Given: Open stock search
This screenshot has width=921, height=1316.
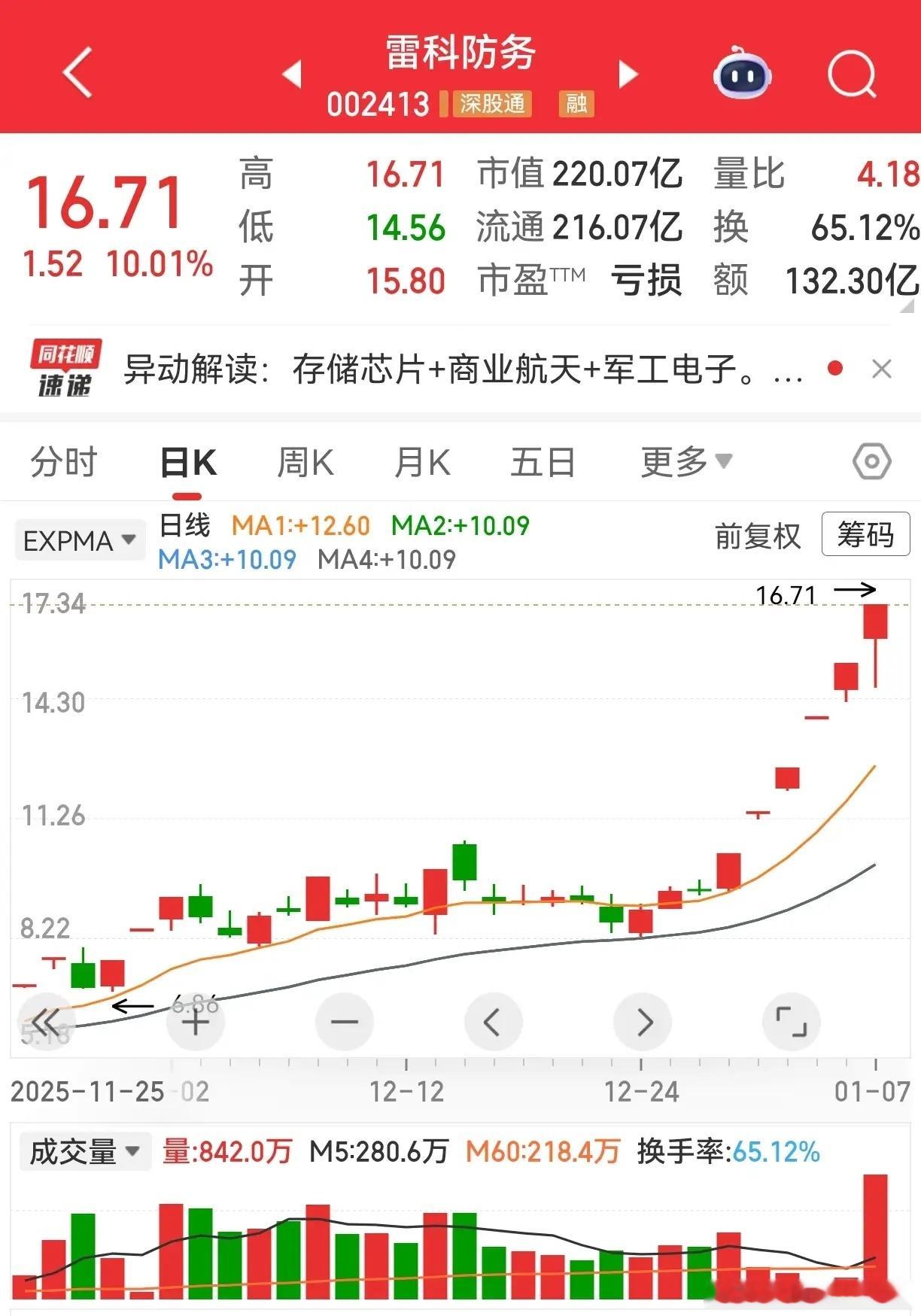Looking at the screenshot, I should pos(852,74).
